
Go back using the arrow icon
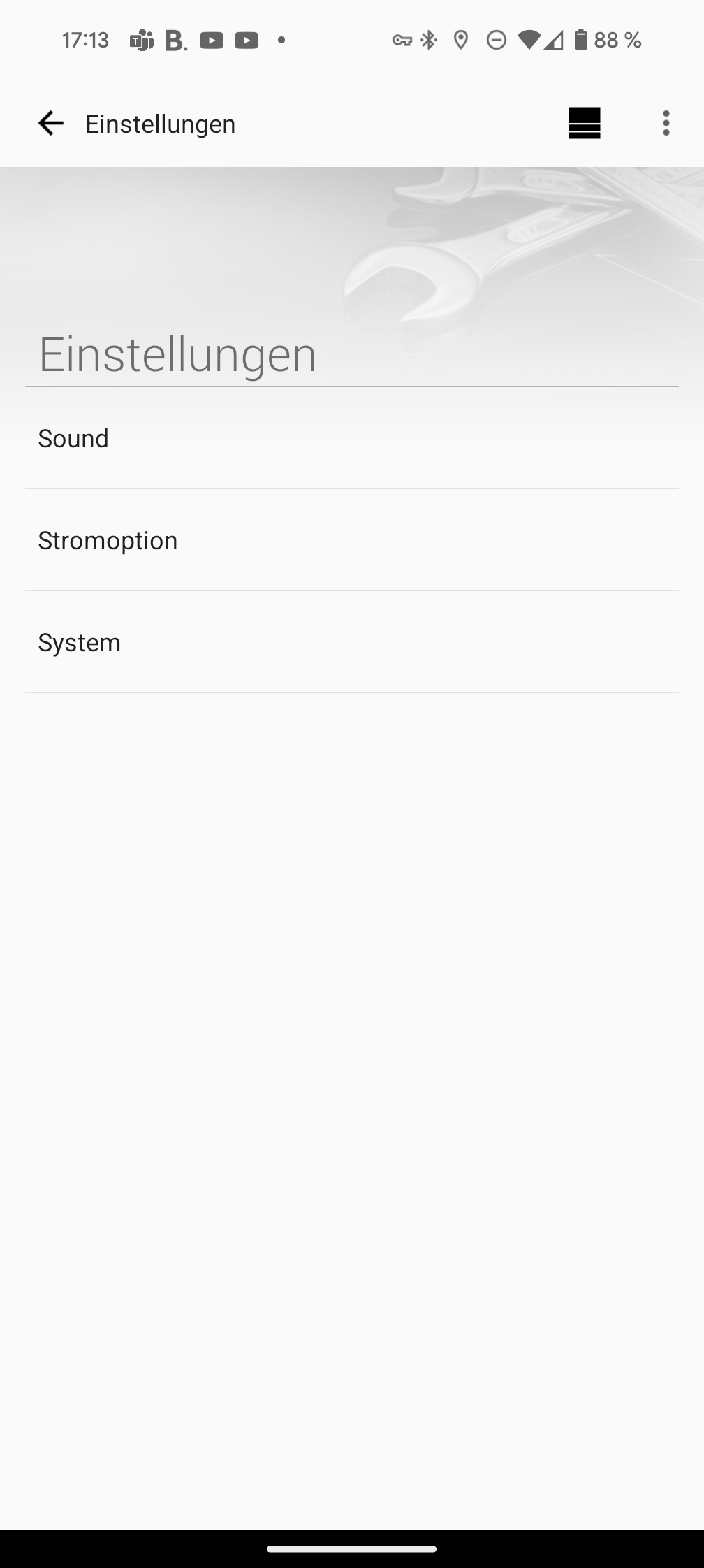point(51,124)
